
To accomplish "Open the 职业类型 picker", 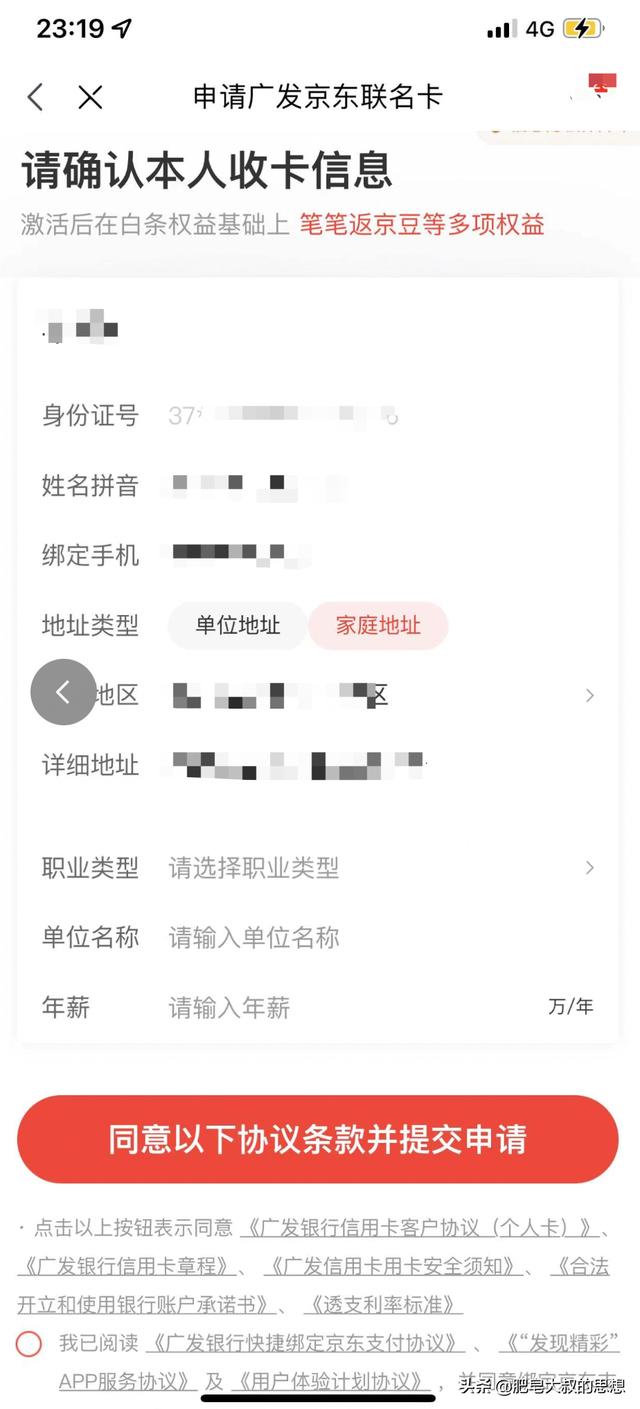I will tap(318, 868).
